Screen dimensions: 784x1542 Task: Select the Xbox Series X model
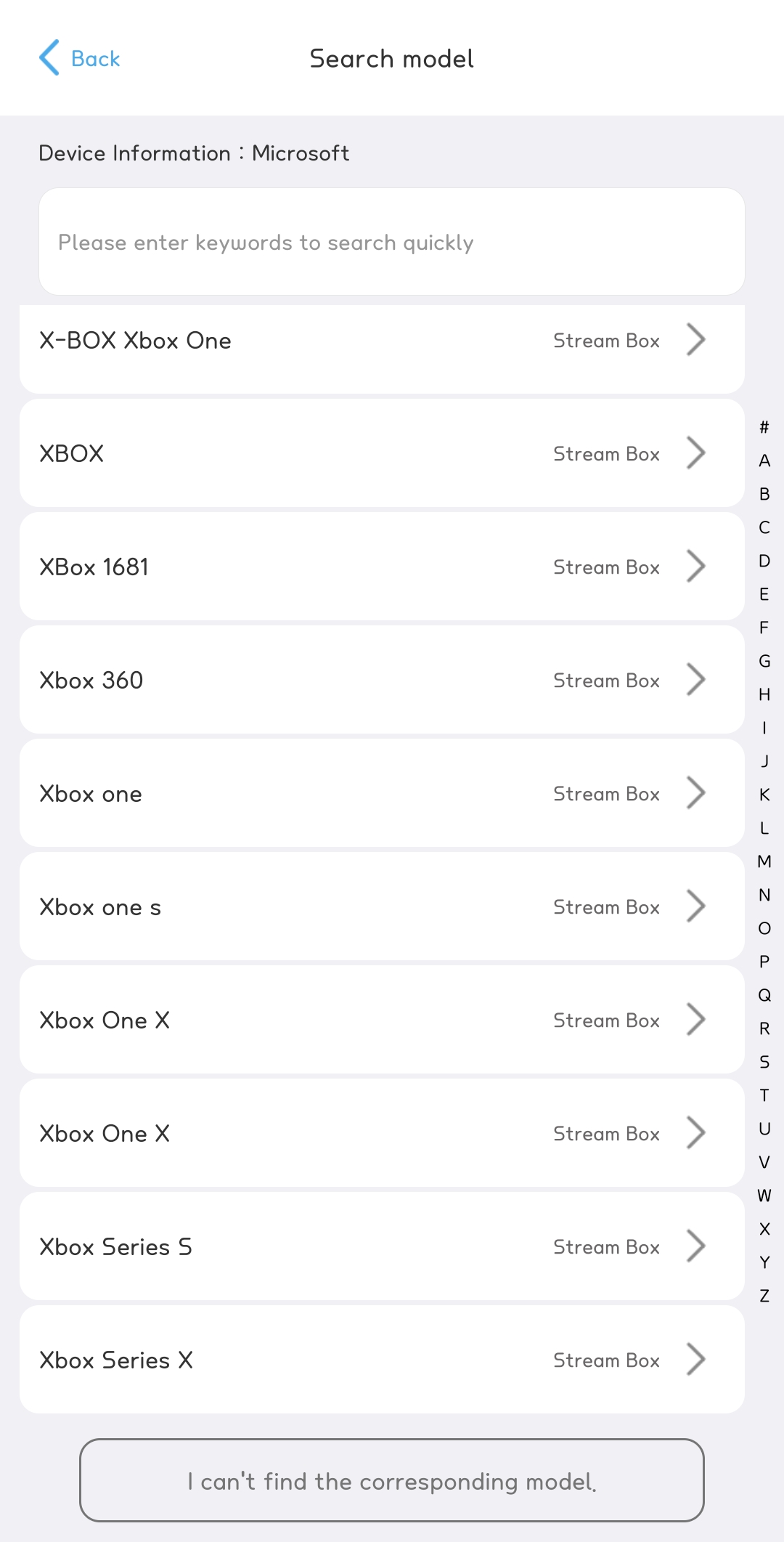click(382, 1360)
